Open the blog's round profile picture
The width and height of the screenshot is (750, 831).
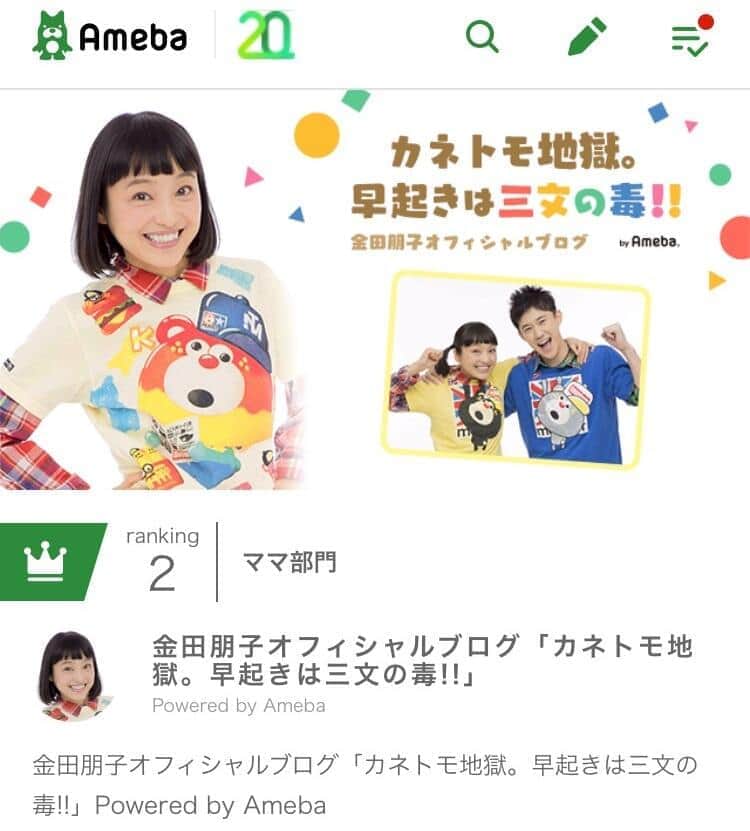click(73, 674)
